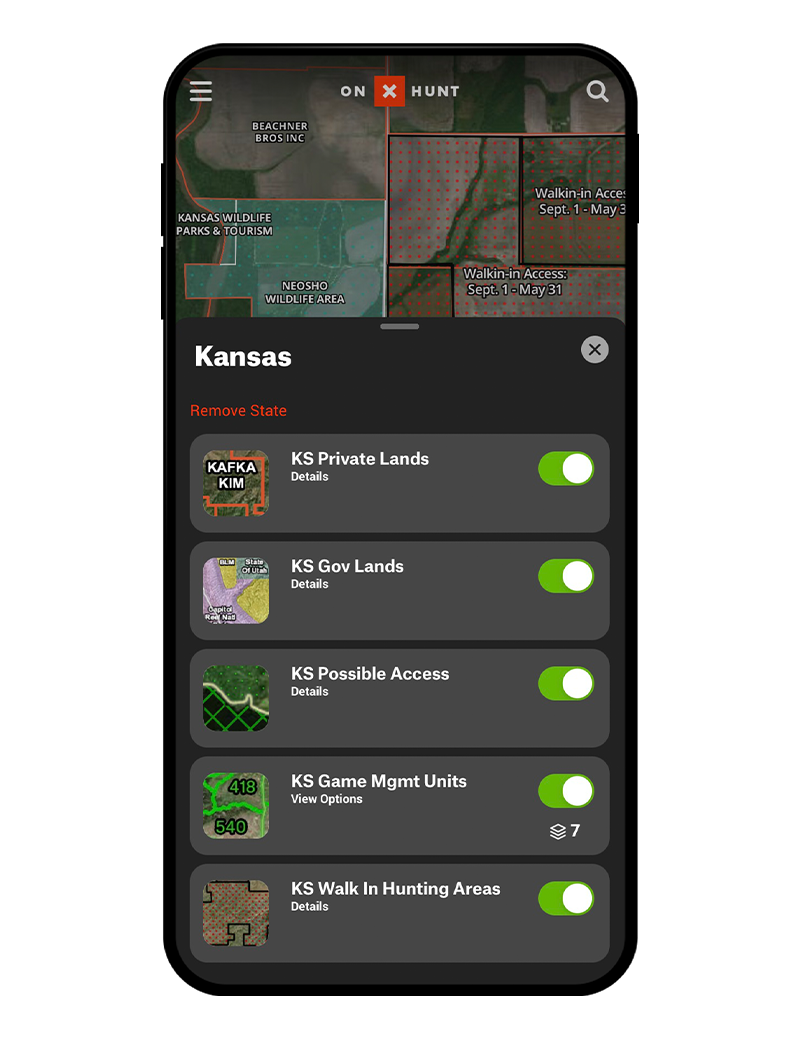Switch off KS Possible Access layer
Viewport: 800px width, 1039px height.
click(x=565, y=684)
